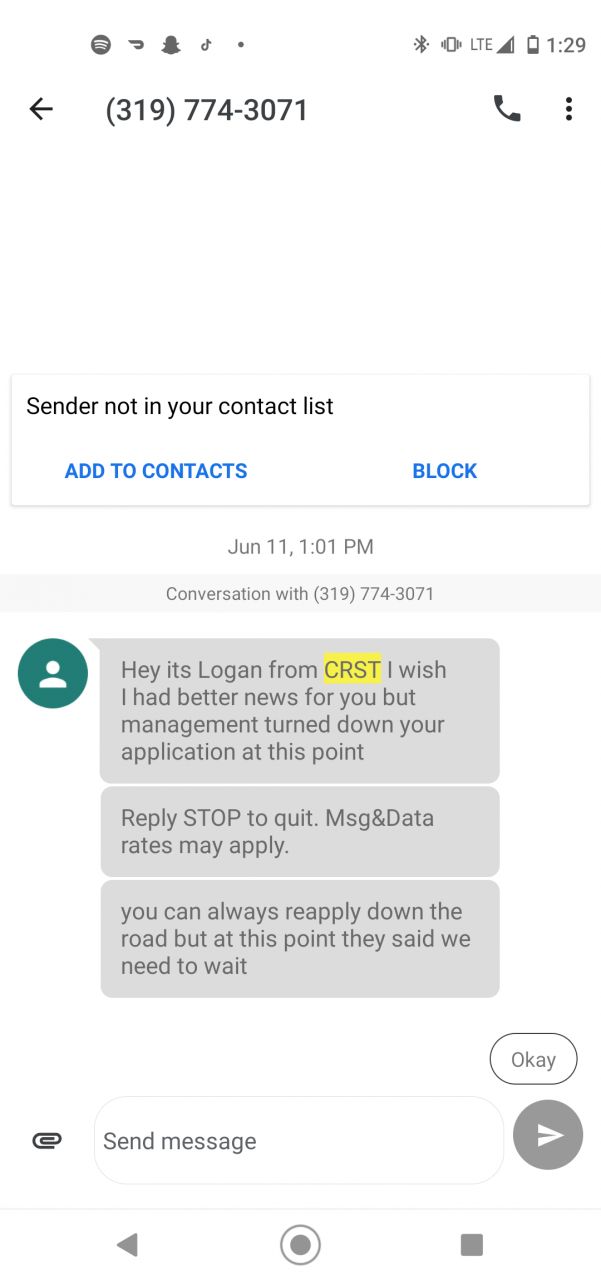The height and width of the screenshot is (1280, 601).
Task: Tap the system home button
Action: [300, 1245]
